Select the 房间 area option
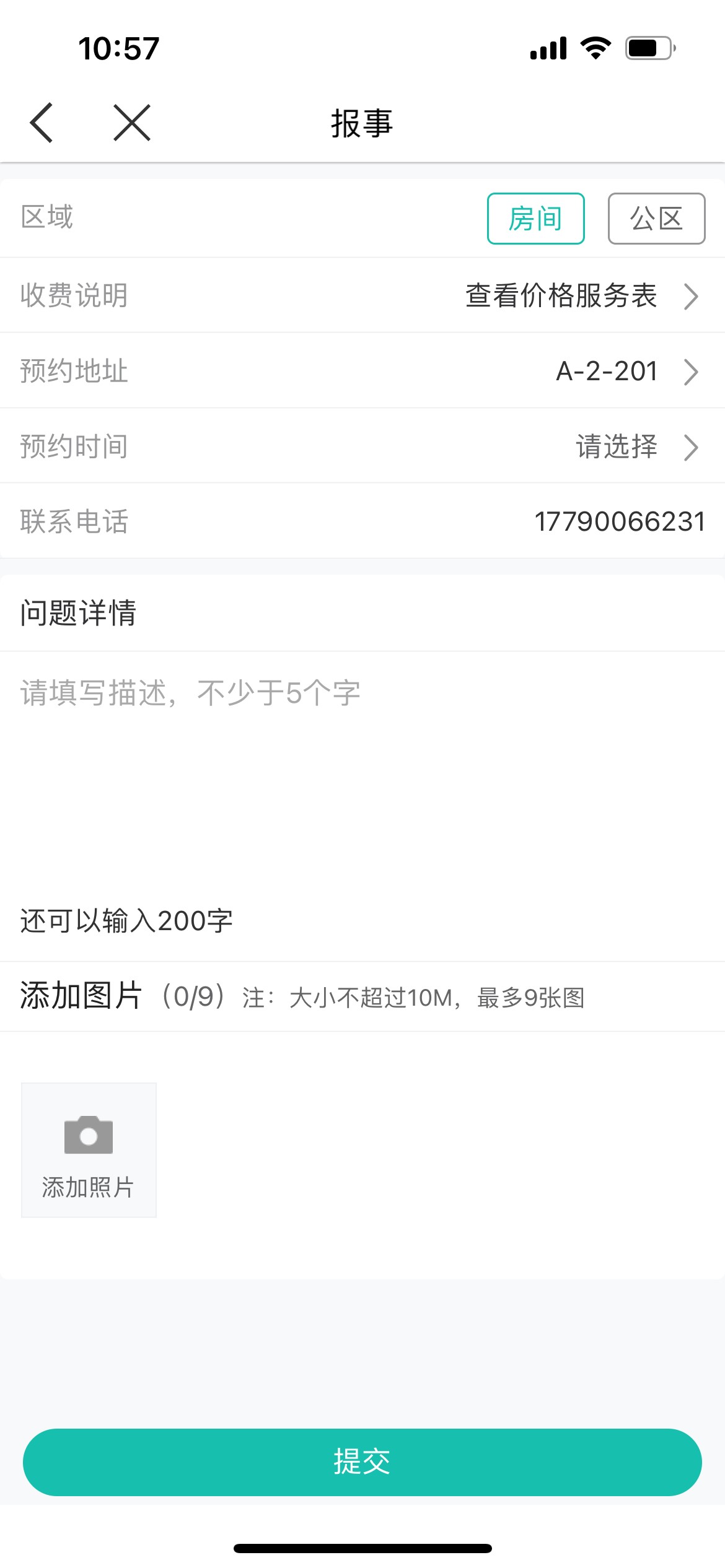 click(535, 219)
